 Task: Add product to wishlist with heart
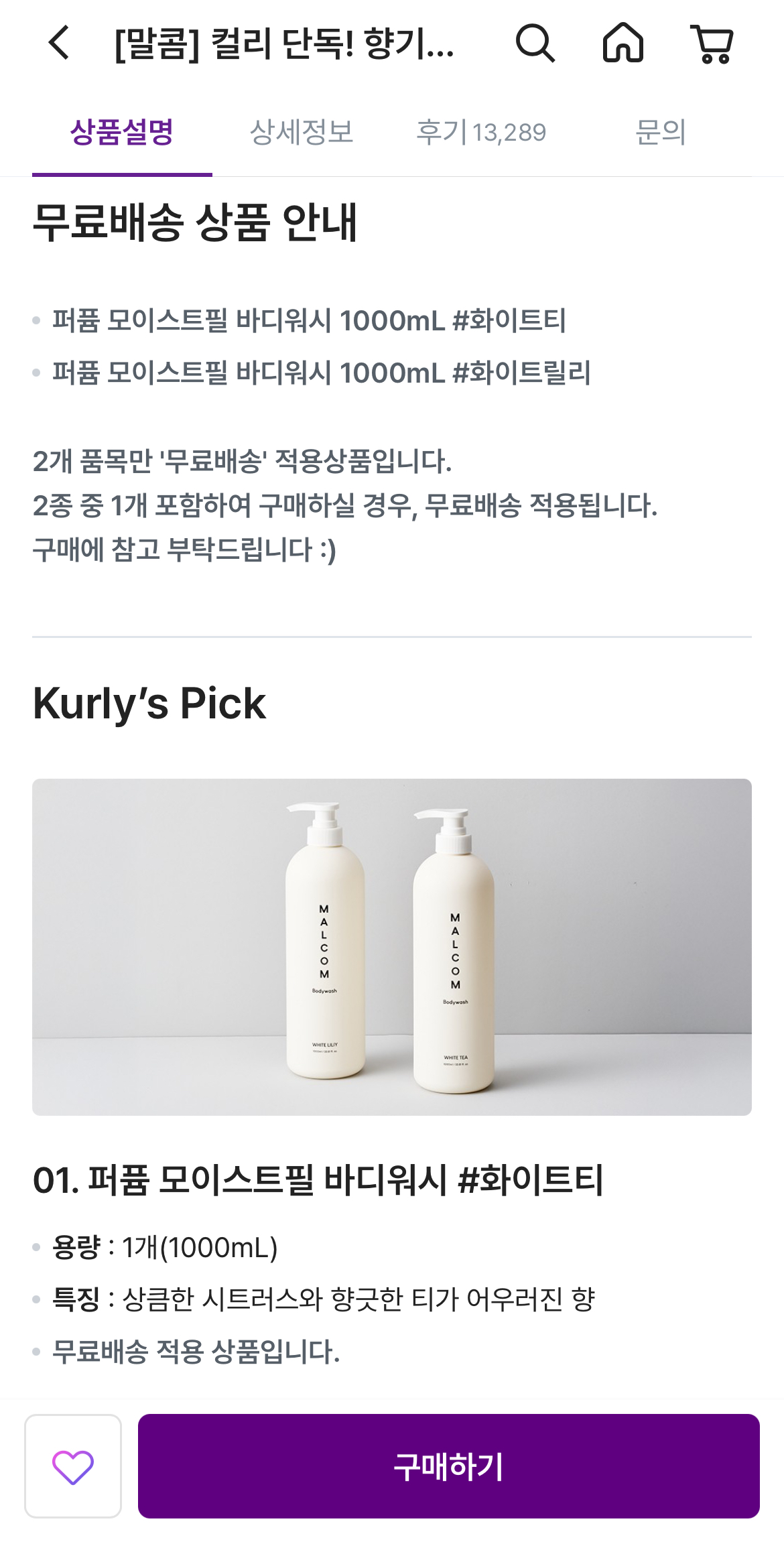pyautogui.click(x=73, y=1466)
